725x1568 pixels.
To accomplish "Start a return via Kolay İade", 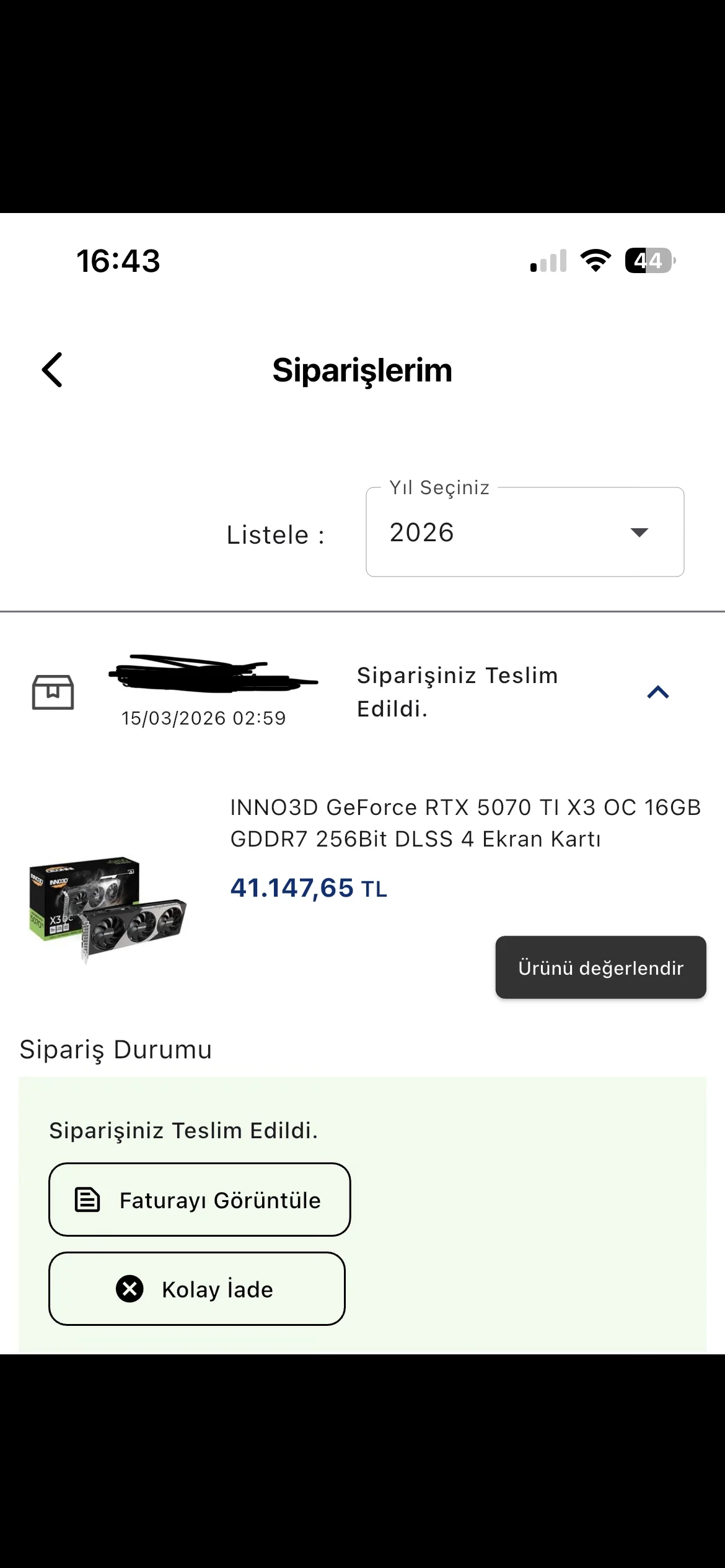I will (197, 1289).
